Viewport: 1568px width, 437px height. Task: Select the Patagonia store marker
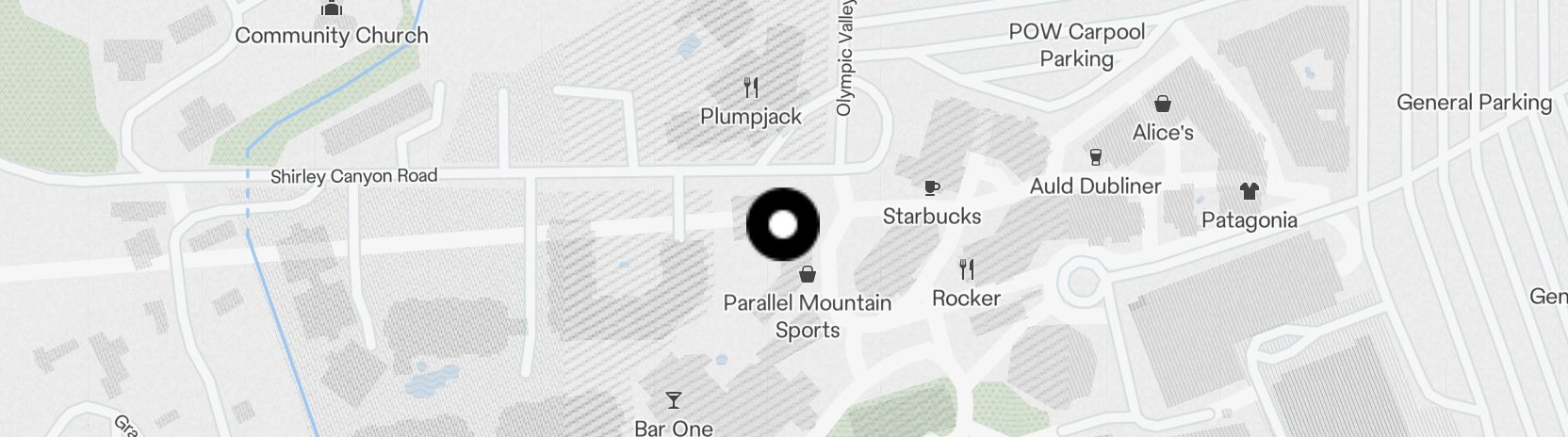[1249, 192]
